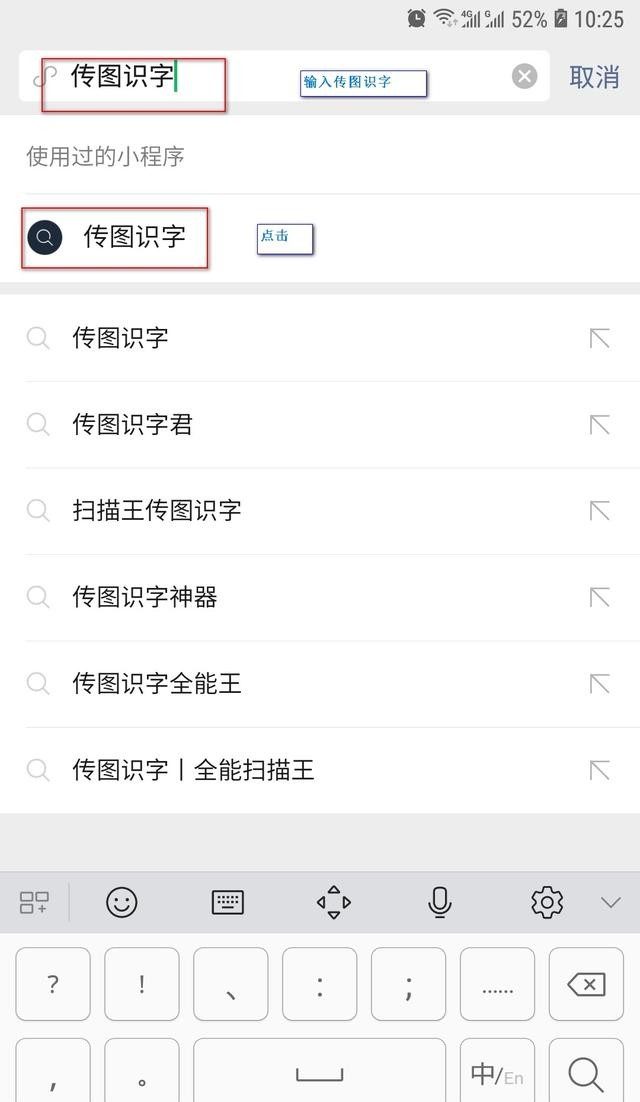The image size is (640, 1102).
Task: Open the keyboard layout switcher icon
Action: click(228, 902)
